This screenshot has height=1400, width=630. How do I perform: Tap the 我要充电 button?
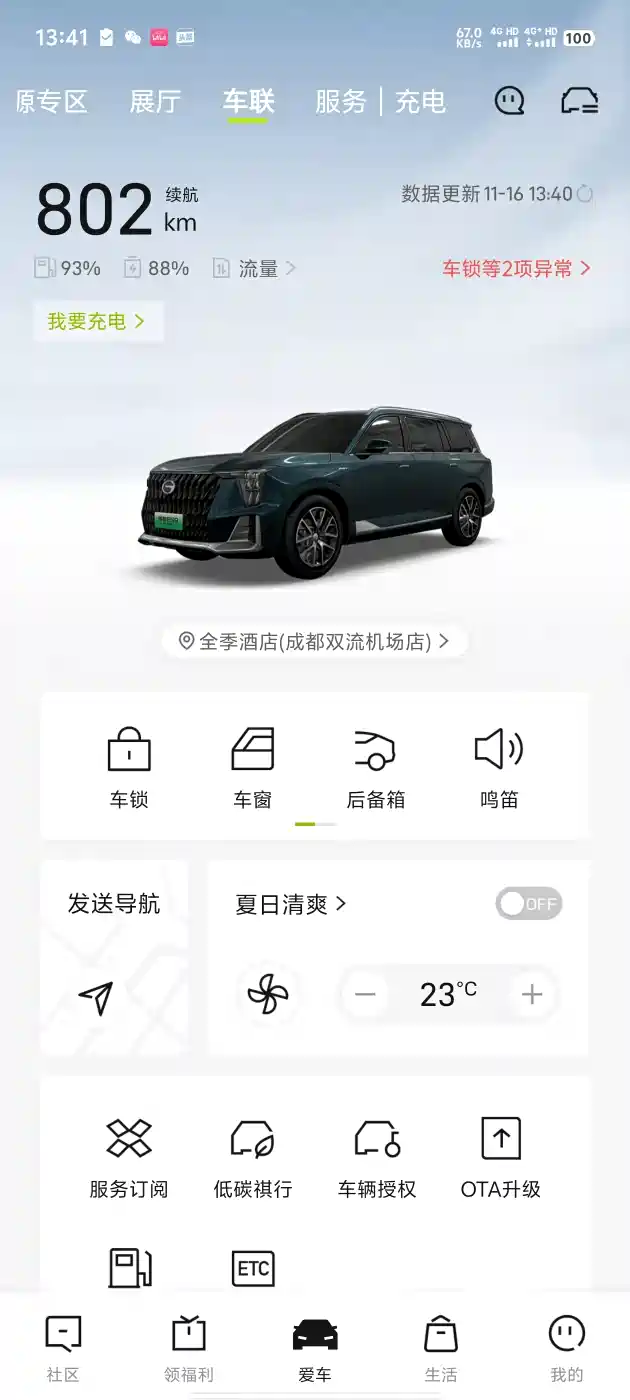97,321
